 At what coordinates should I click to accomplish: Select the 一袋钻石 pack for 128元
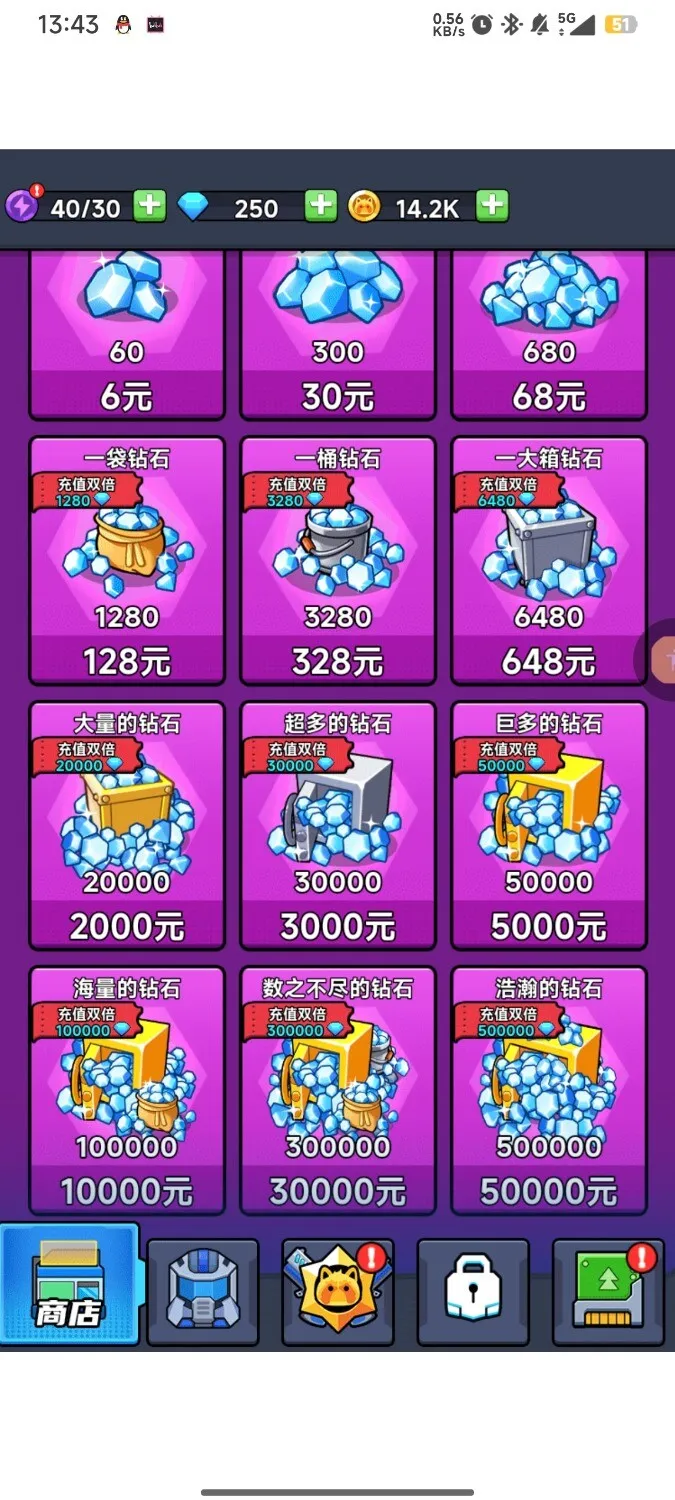(x=127, y=560)
